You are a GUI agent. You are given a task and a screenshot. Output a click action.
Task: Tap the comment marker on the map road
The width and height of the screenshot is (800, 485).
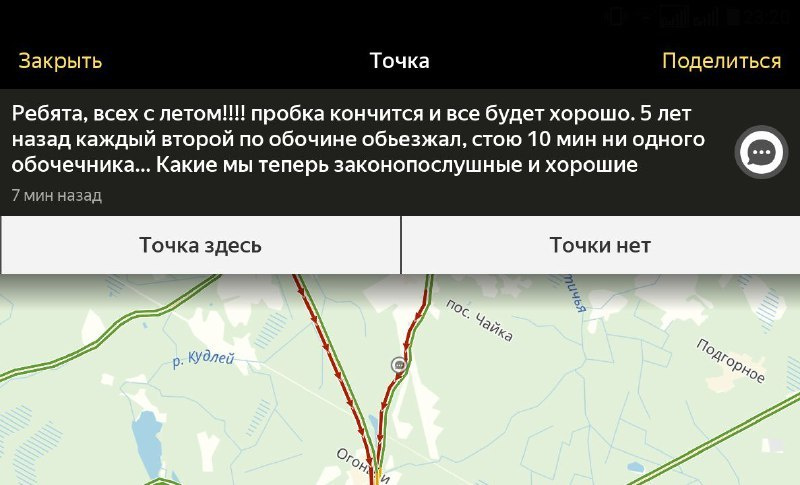tap(399, 365)
